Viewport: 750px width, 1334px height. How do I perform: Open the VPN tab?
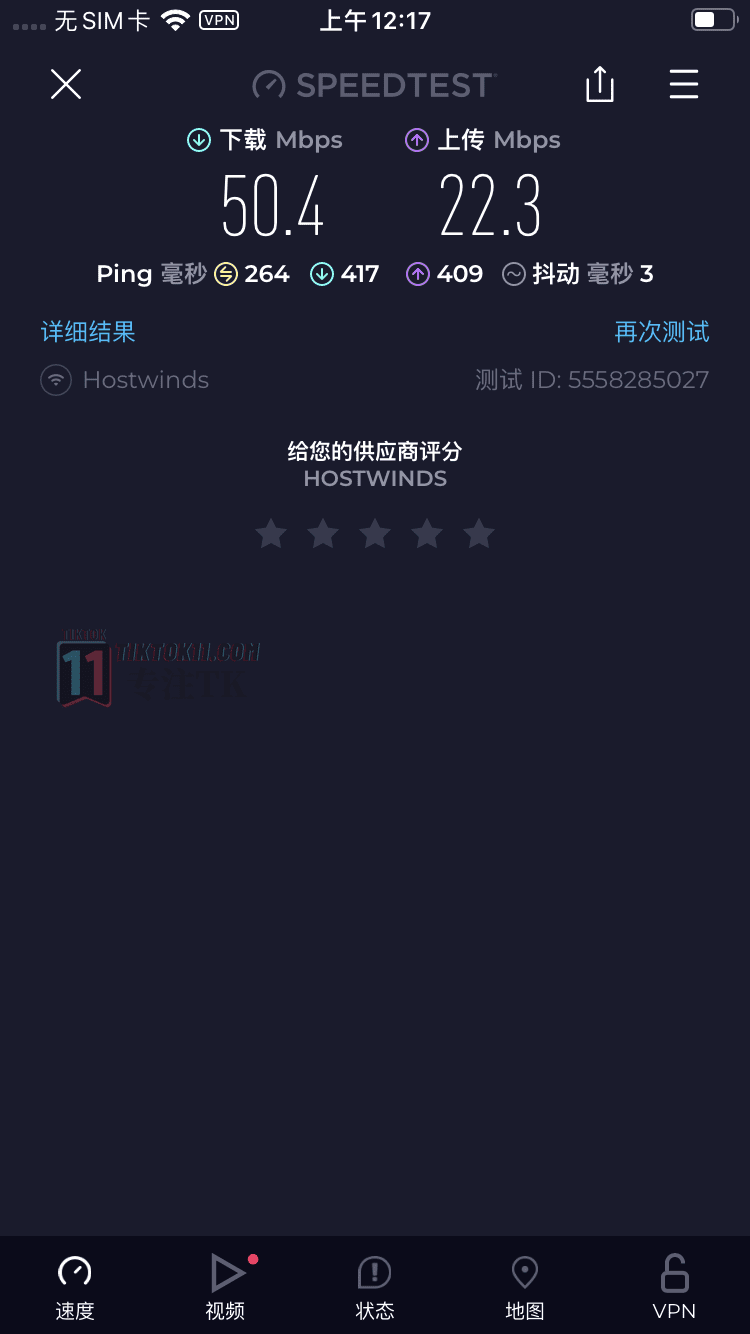click(x=674, y=1286)
